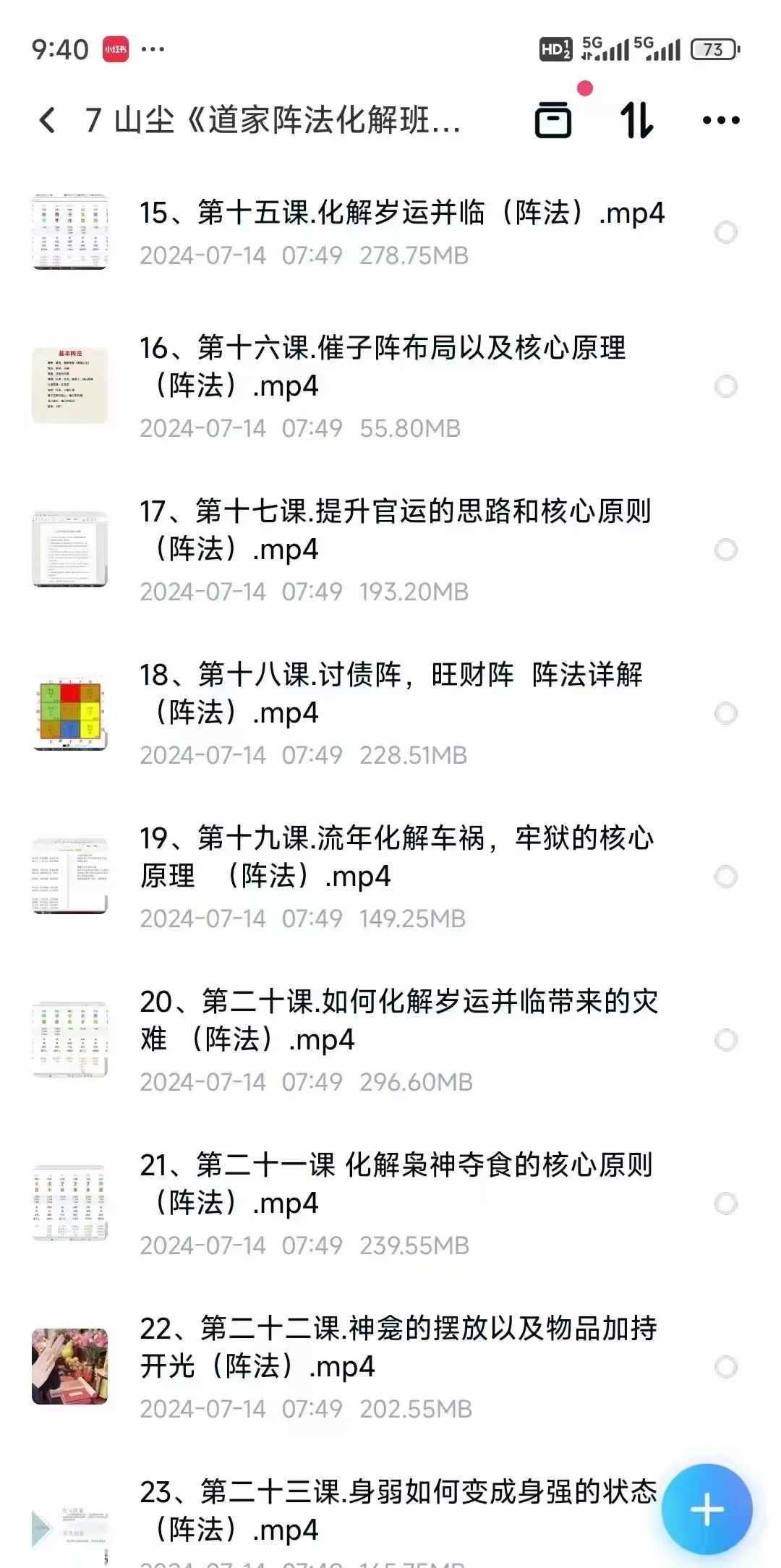Change the file sort order
The image size is (781, 1568).
click(637, 120)
